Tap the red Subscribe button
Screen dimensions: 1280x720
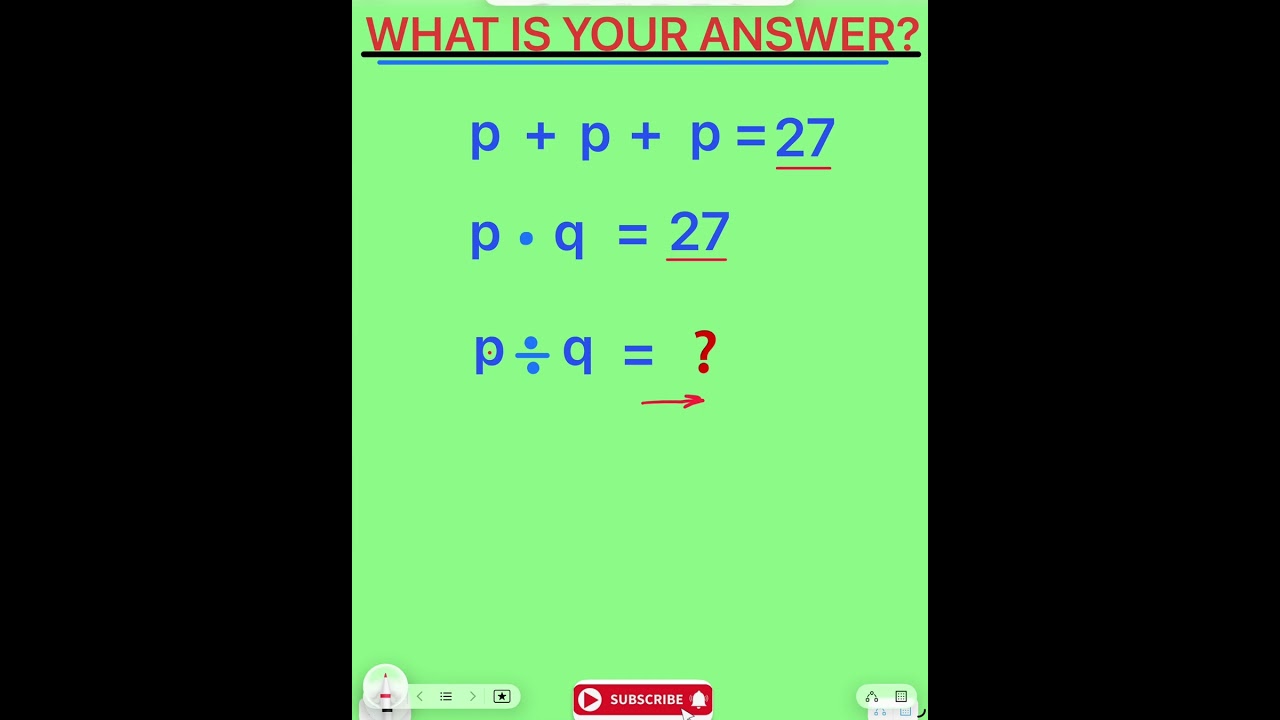[642, 700]
